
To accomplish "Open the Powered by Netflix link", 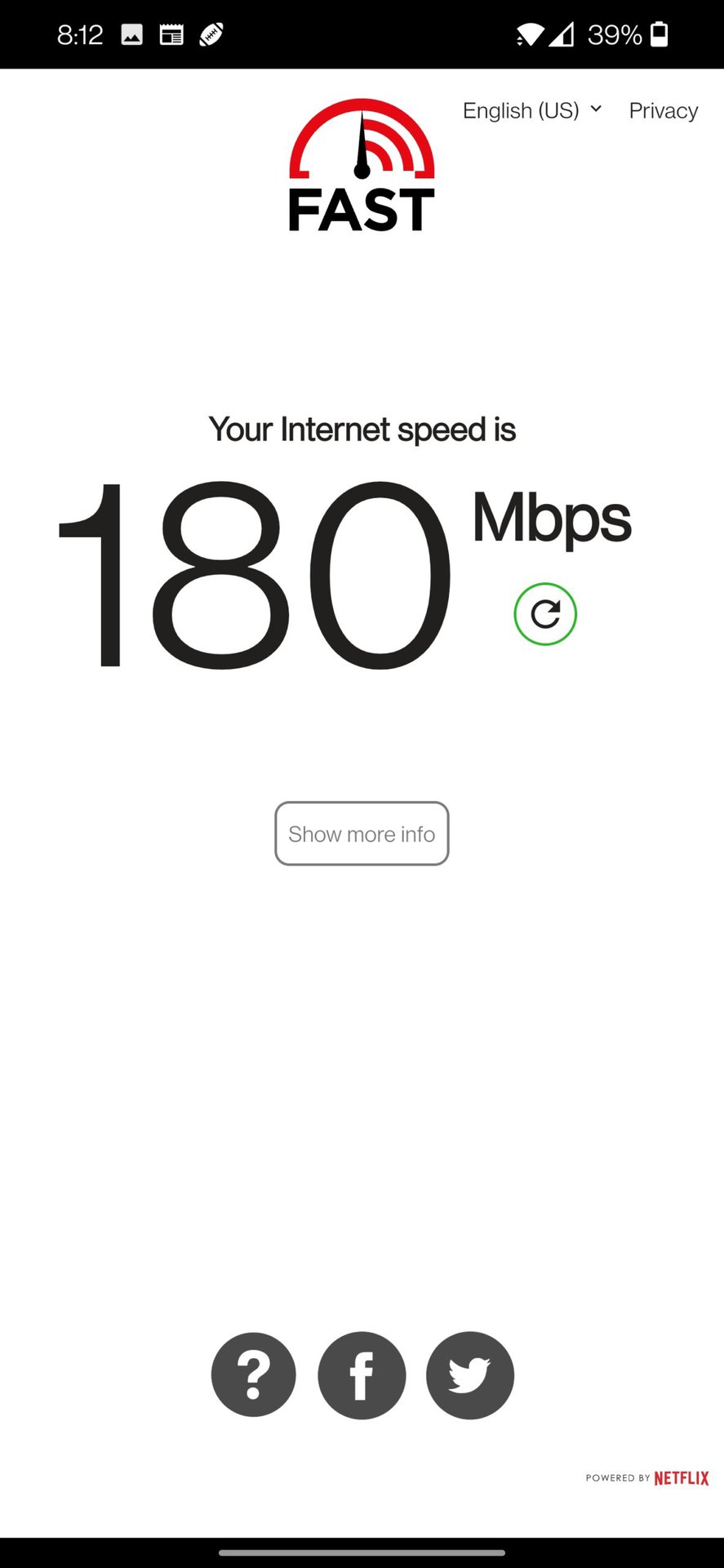I will tap(647, 1478).
